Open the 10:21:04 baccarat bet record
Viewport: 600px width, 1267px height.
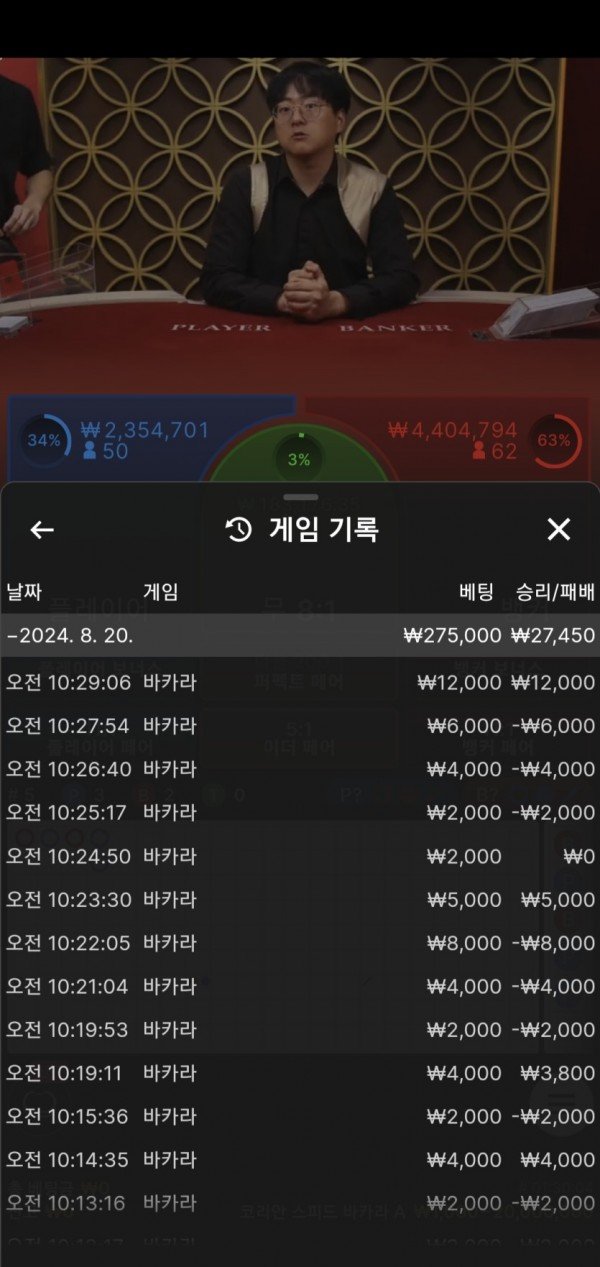[300, 986]
